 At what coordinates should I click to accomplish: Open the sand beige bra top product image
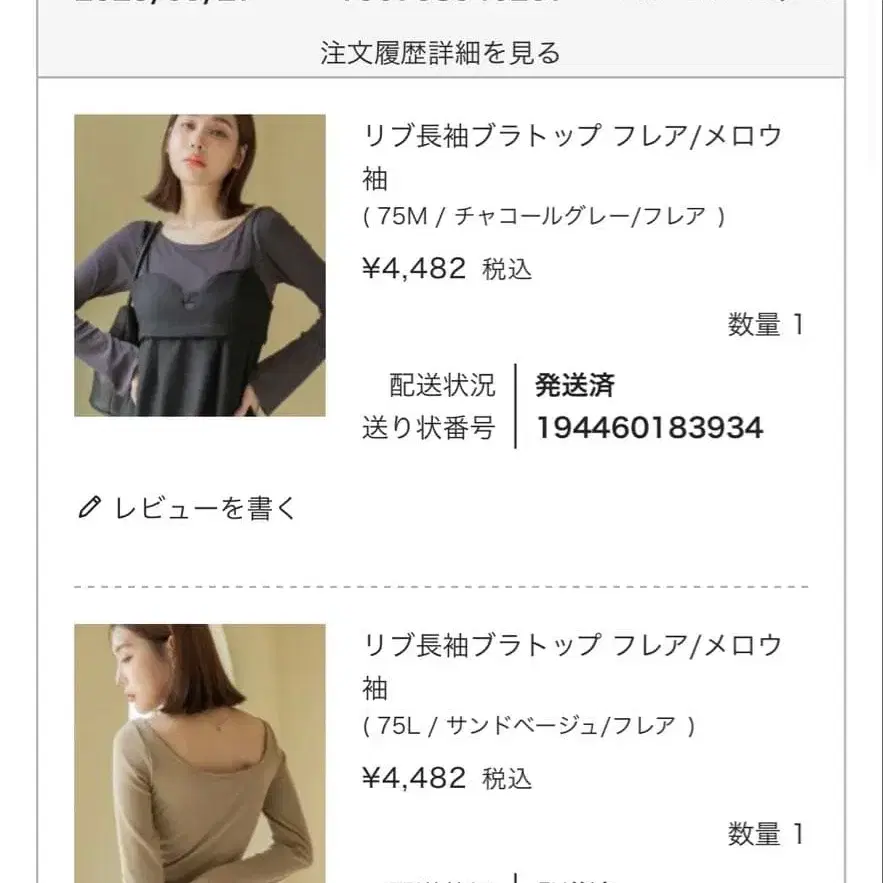[200, 753]
